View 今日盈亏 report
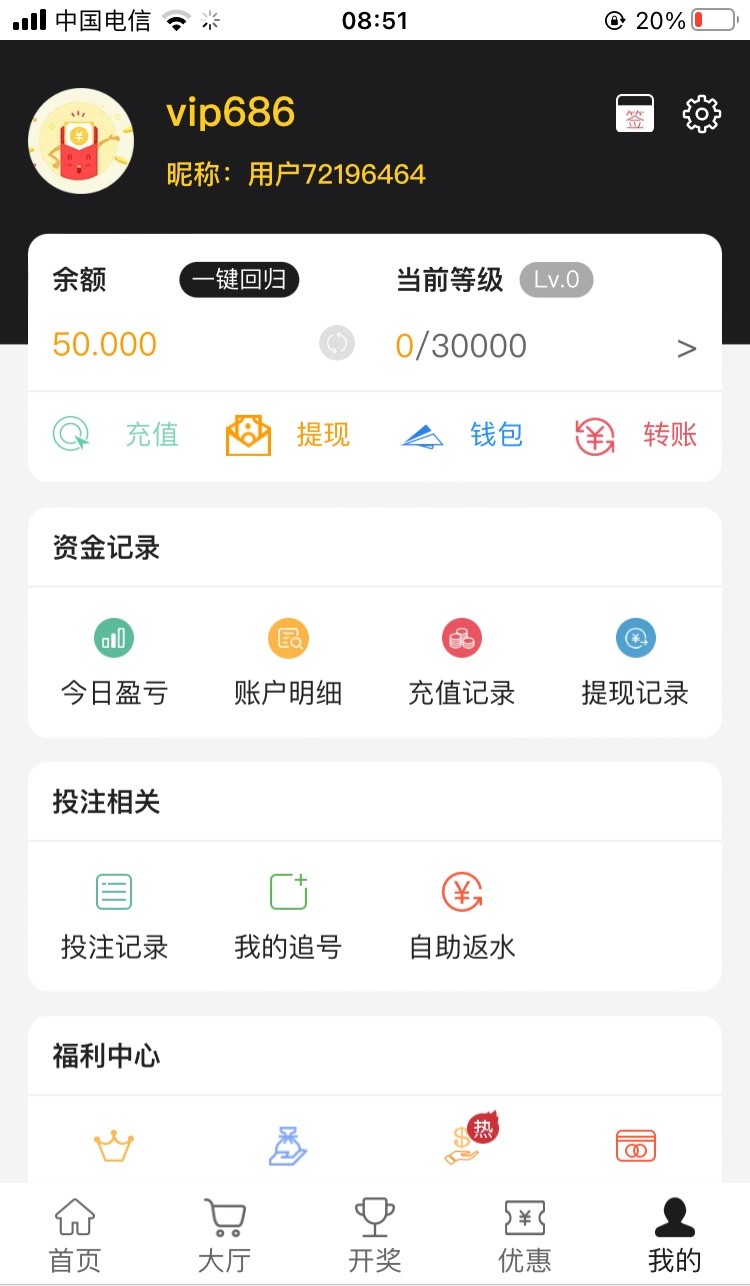Image resolution: width=750 pixels, height=1286 pixels. [114, 663]
